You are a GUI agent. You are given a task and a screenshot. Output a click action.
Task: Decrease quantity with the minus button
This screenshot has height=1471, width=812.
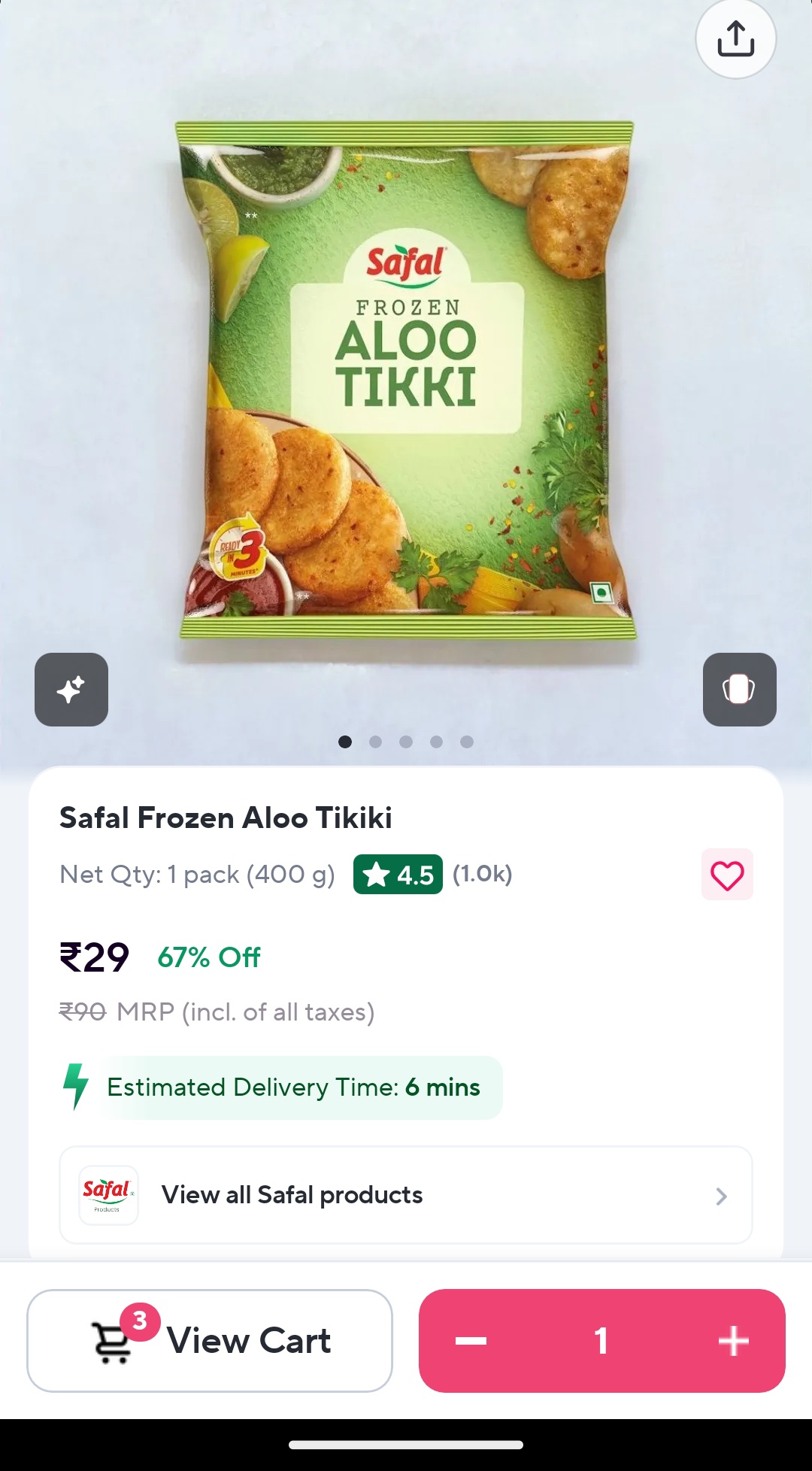coord(471,1340)
